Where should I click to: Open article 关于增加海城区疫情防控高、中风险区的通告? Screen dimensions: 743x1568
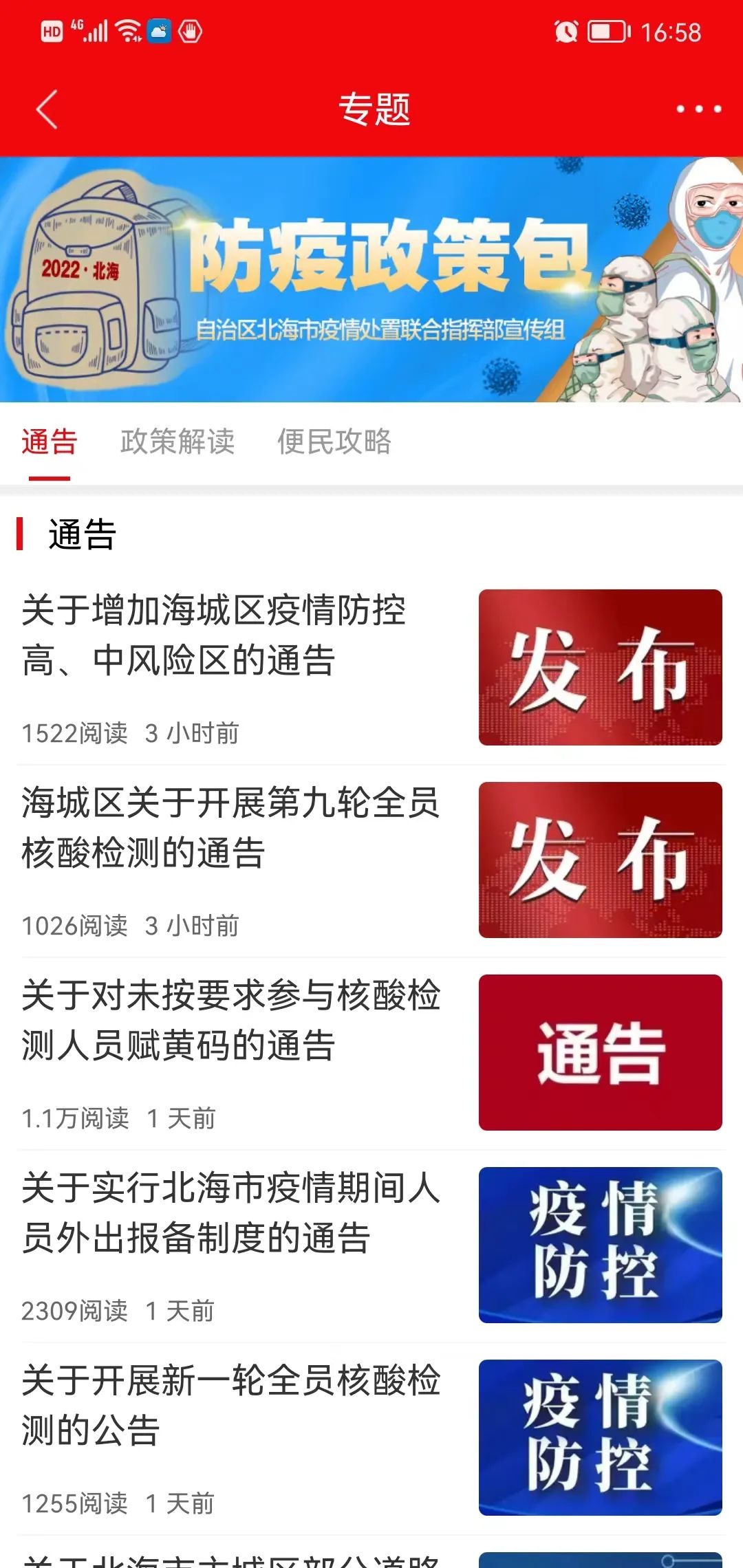click(x=213, y=635)
